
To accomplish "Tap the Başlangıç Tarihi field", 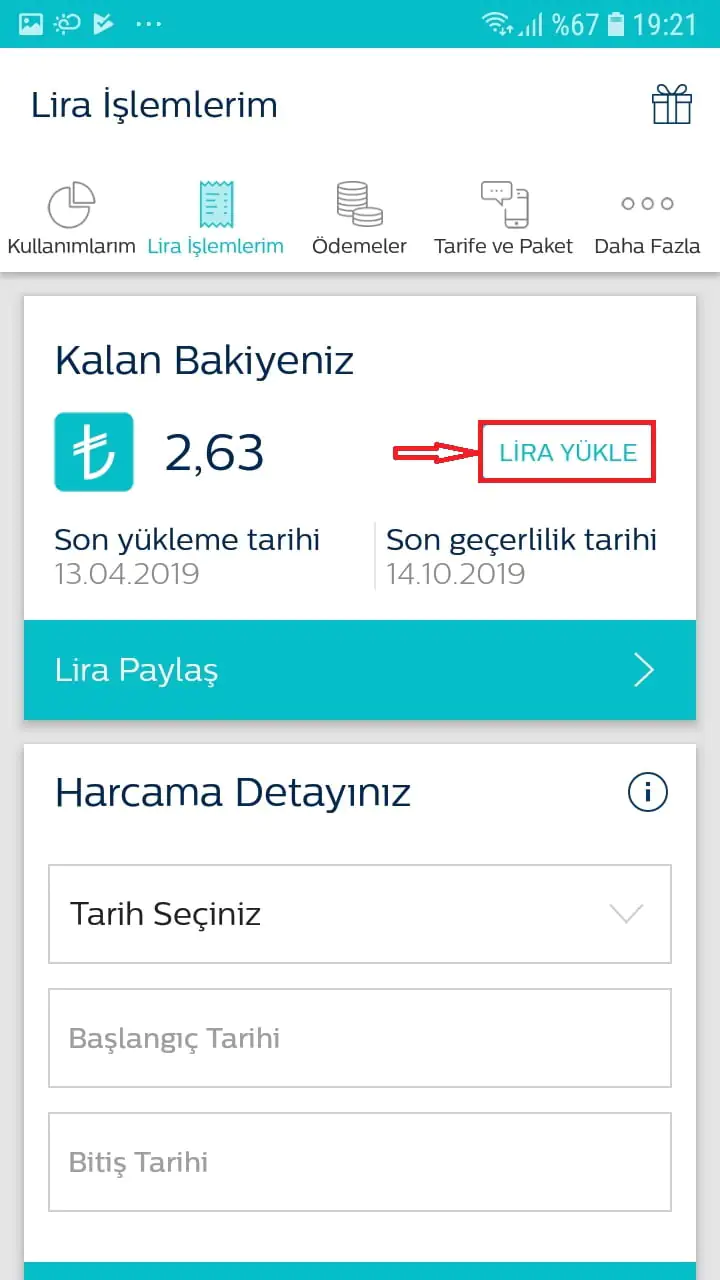I will coord(360,1038).
